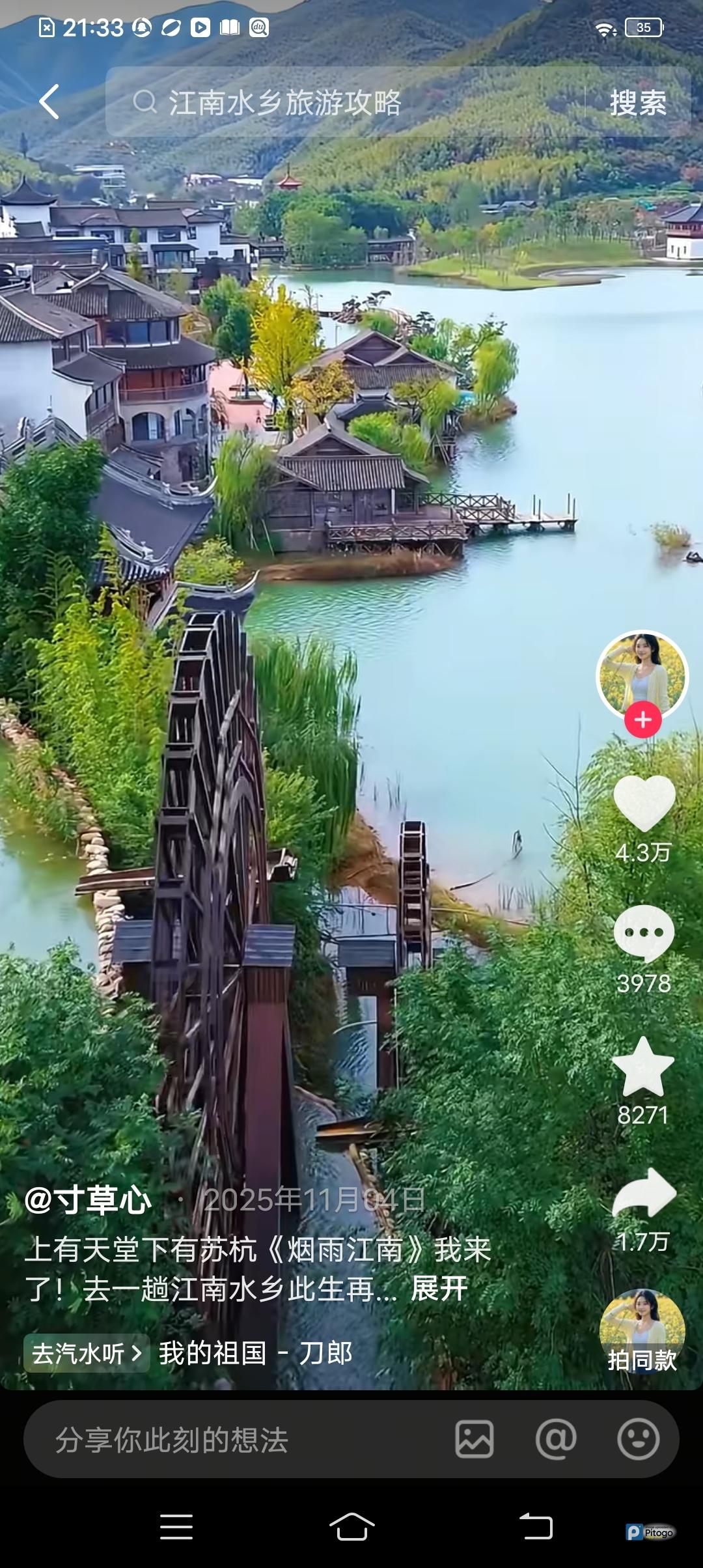Go back using the top-left arrow

point(49,102)
